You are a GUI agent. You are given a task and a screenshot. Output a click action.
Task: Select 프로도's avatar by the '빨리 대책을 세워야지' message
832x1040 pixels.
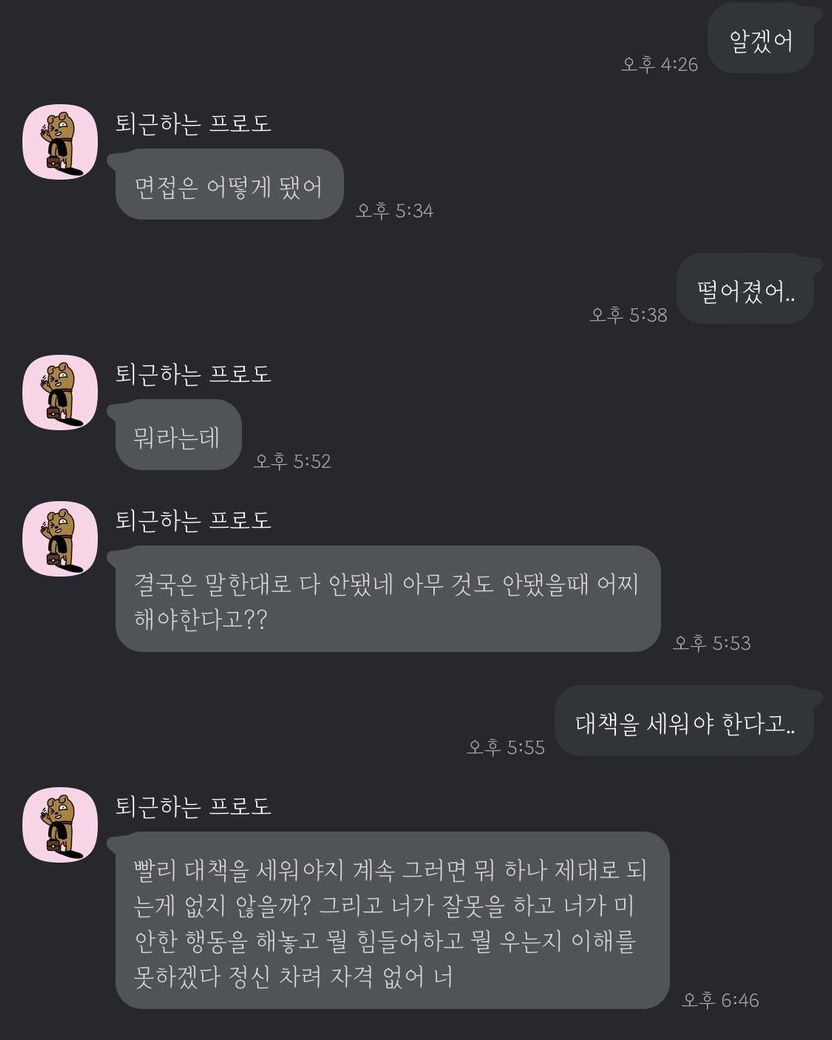click(x=60, y=825)
